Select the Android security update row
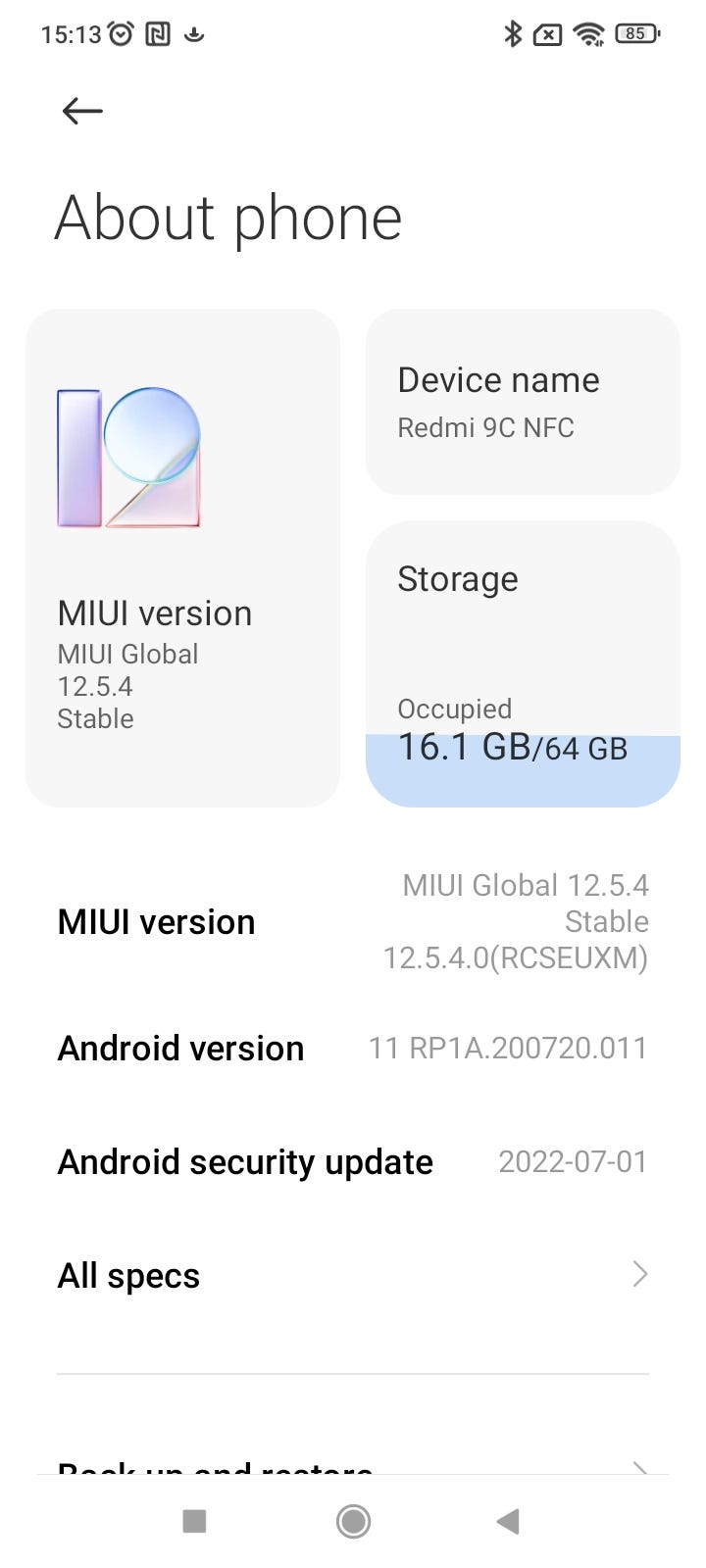 (x=353, y=1161)
